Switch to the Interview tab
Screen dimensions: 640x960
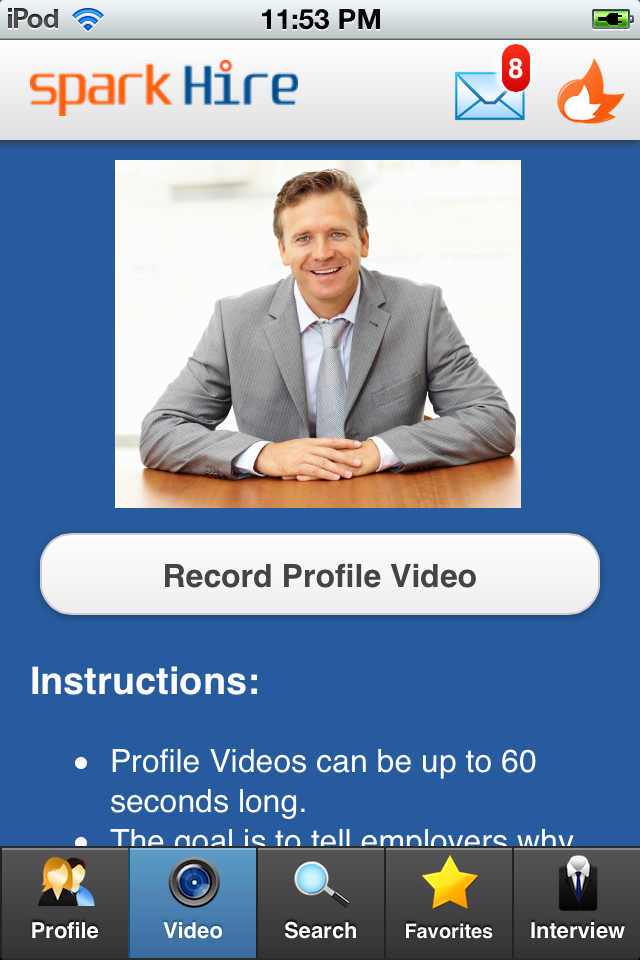coord(577,903)
